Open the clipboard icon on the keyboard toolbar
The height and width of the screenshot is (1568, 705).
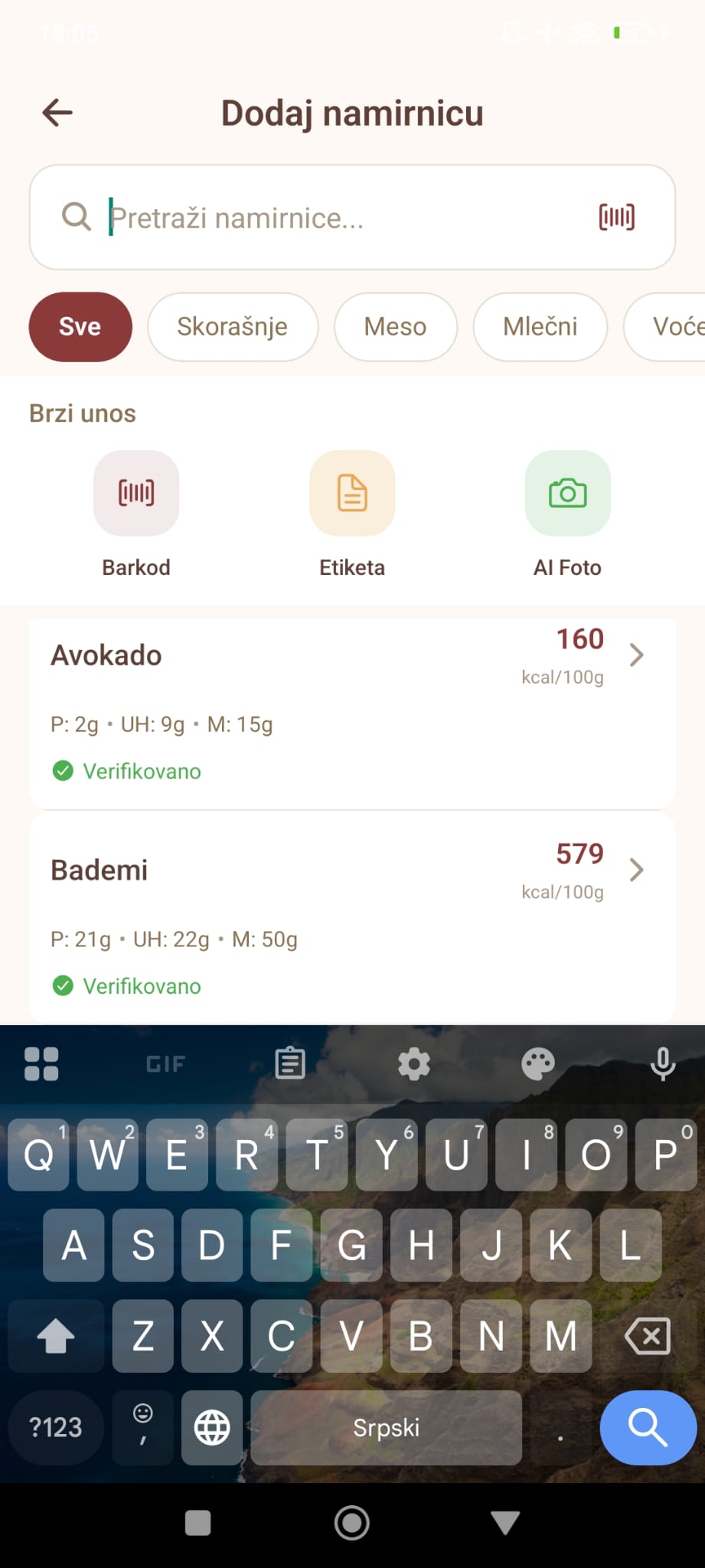pyautogui.click(x=290, y=1063)
